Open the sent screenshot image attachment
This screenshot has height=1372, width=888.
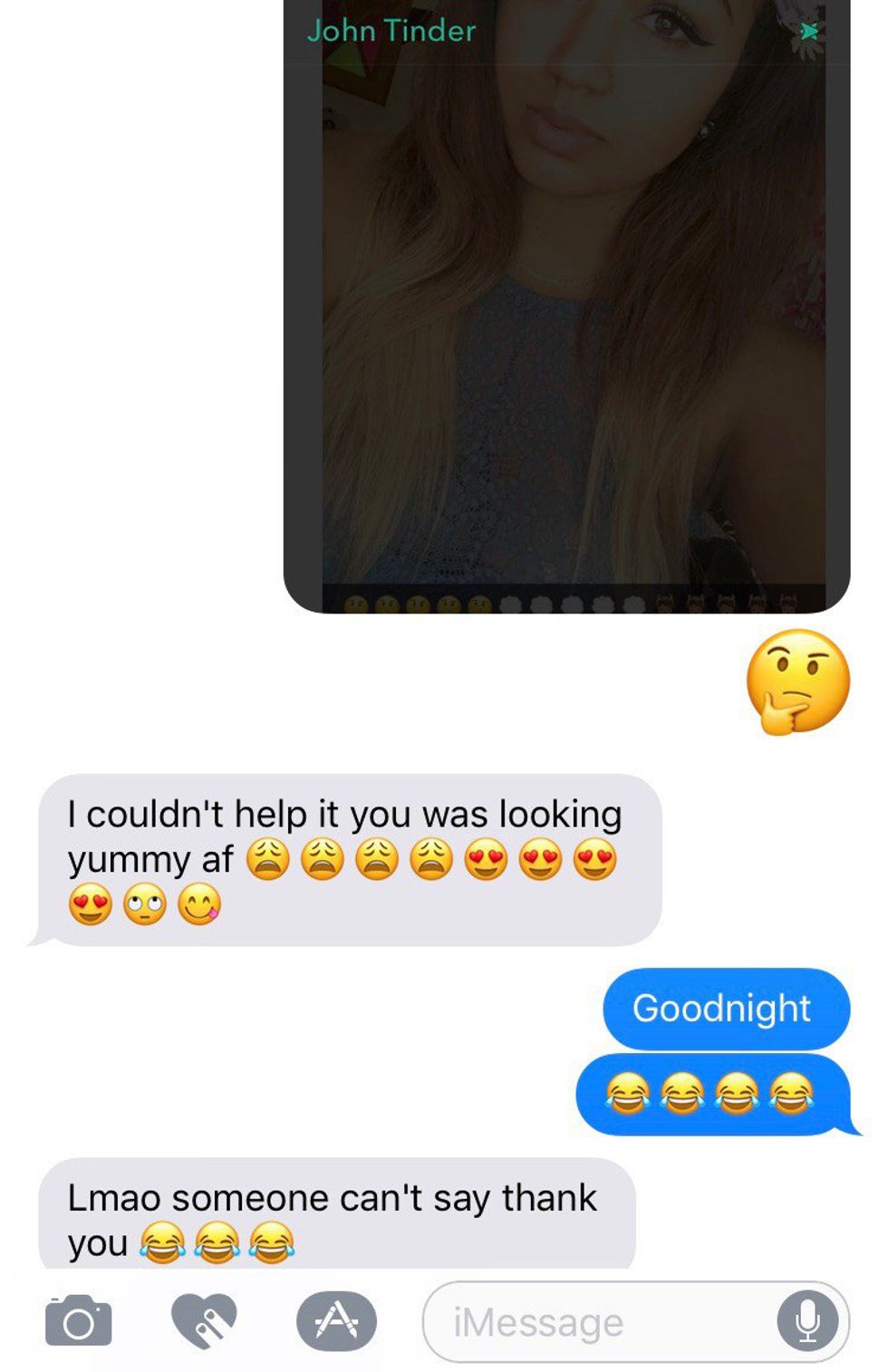click(x=566, y=308)
